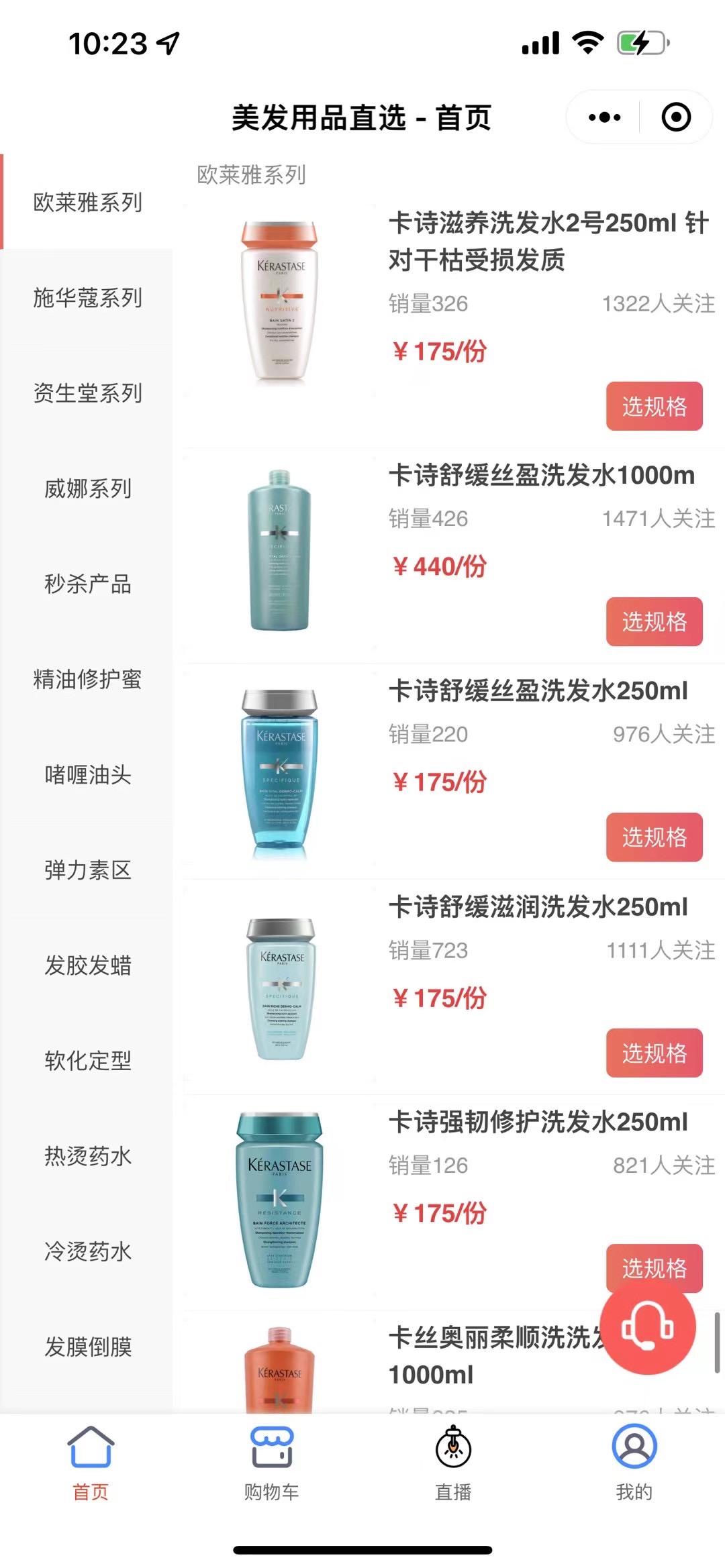Screen dimensions: 725x1568
Task: Switch to 资生堂系列 category
Action: click(x=87, y=393)
